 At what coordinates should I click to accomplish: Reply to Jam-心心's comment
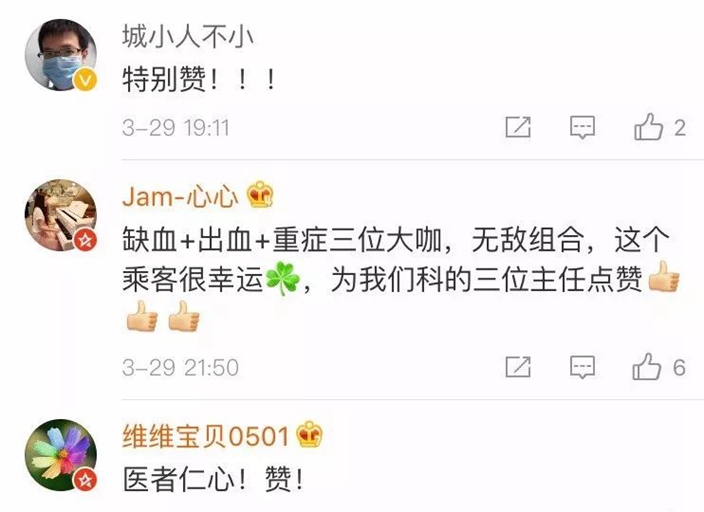click(583, 367)
